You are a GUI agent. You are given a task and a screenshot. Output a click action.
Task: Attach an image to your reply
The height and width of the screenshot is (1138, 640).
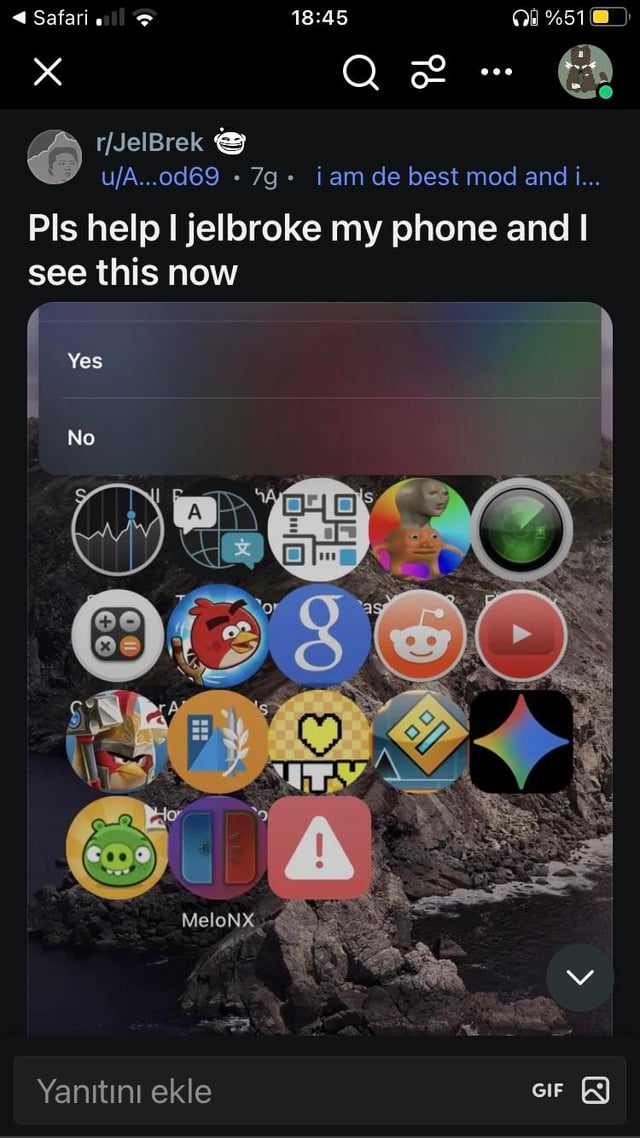click(x=596, y=1090)
